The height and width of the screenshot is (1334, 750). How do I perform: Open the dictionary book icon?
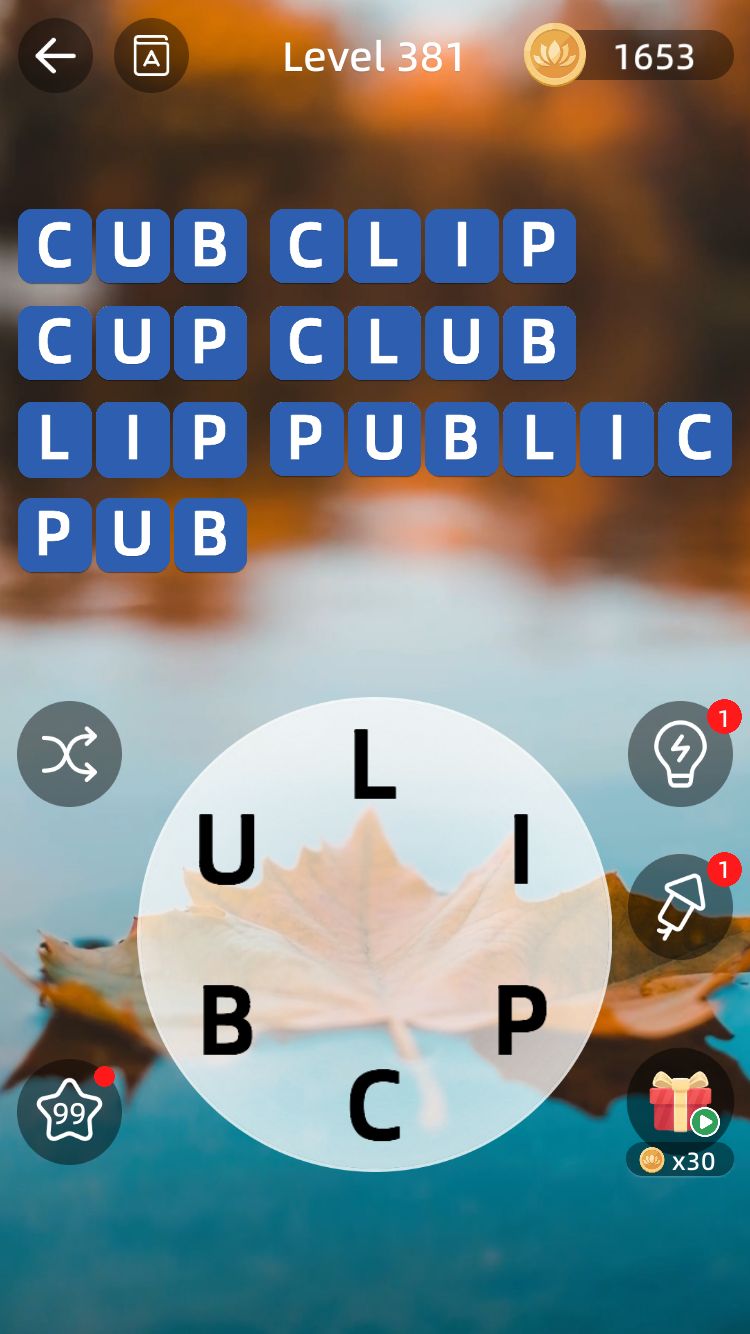click(151, 56)
